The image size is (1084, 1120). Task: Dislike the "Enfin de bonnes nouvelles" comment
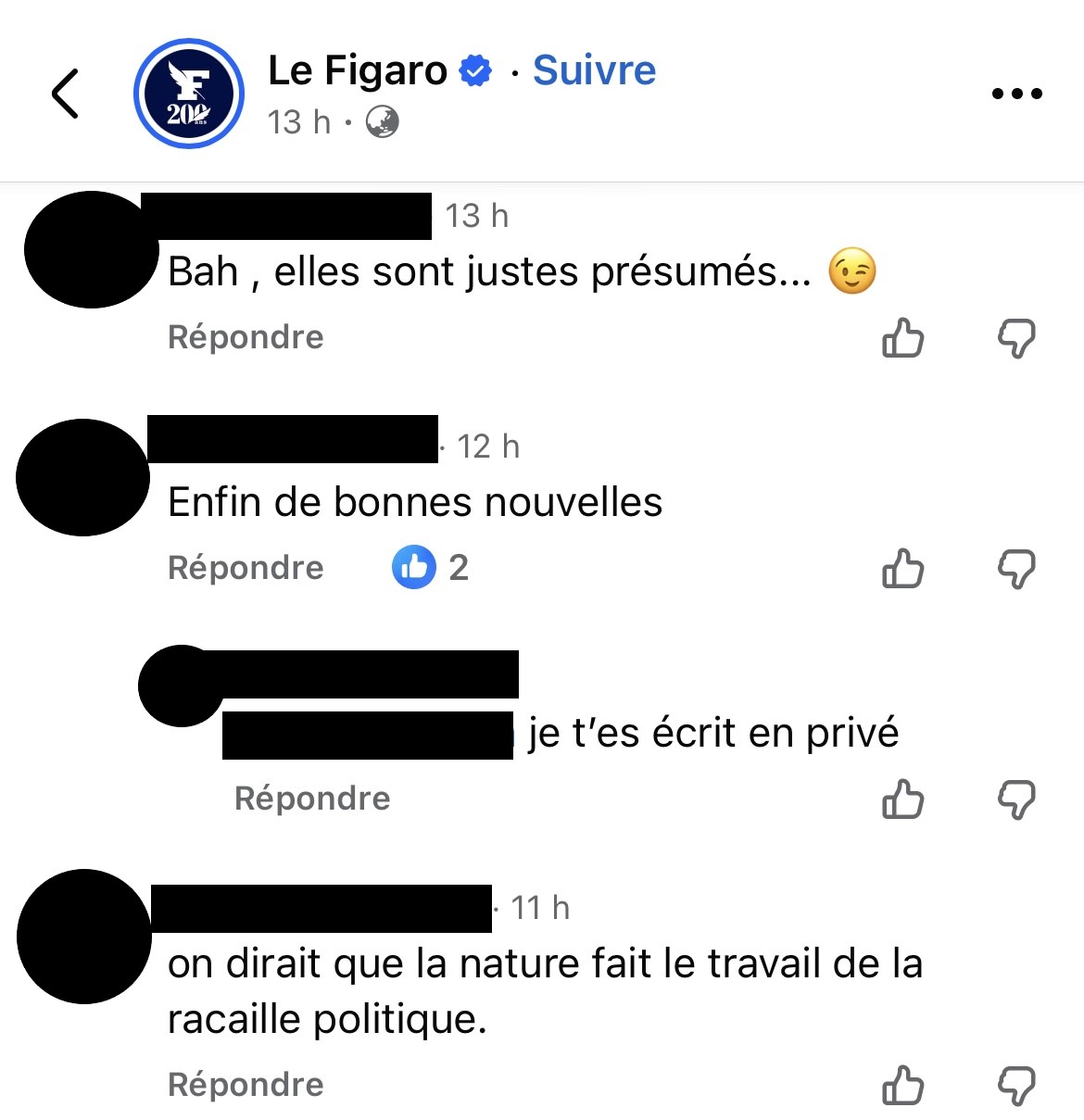(1015, 569)
